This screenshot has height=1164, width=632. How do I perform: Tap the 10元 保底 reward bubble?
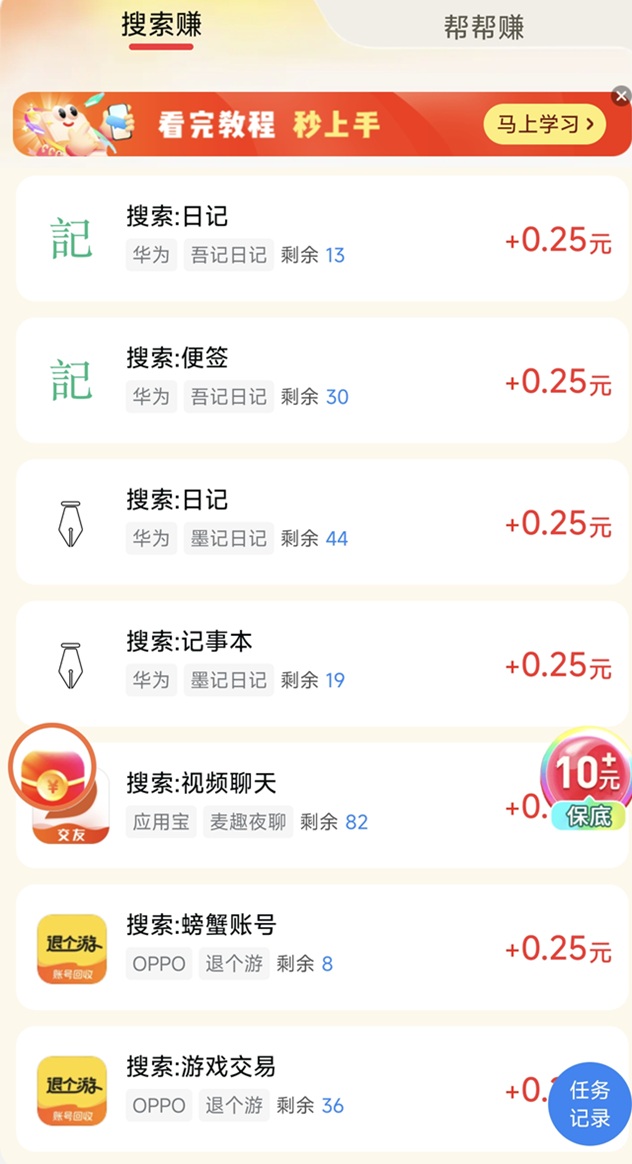[x=587, y=779]
